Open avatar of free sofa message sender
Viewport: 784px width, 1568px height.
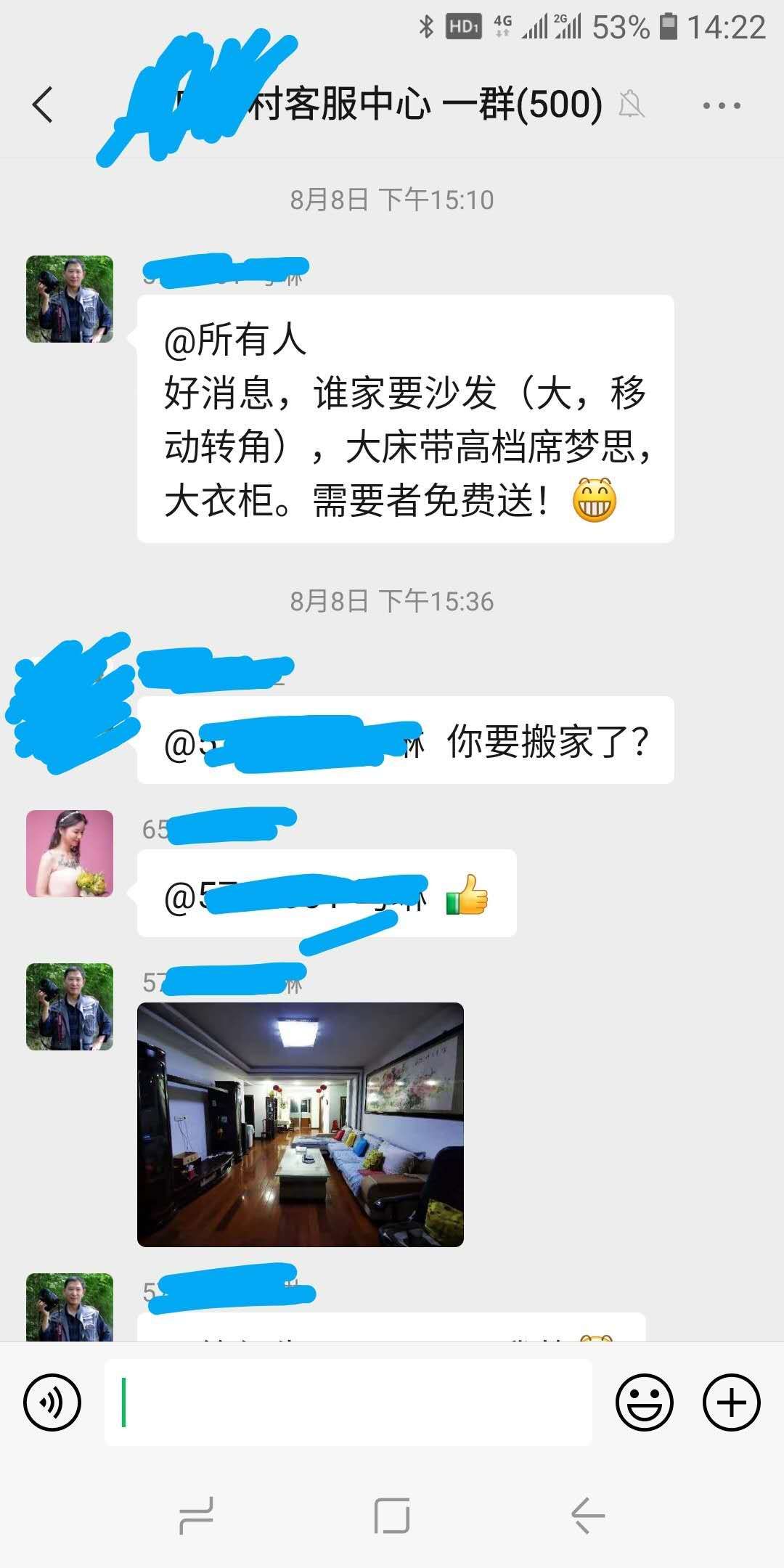pos(70,299)
